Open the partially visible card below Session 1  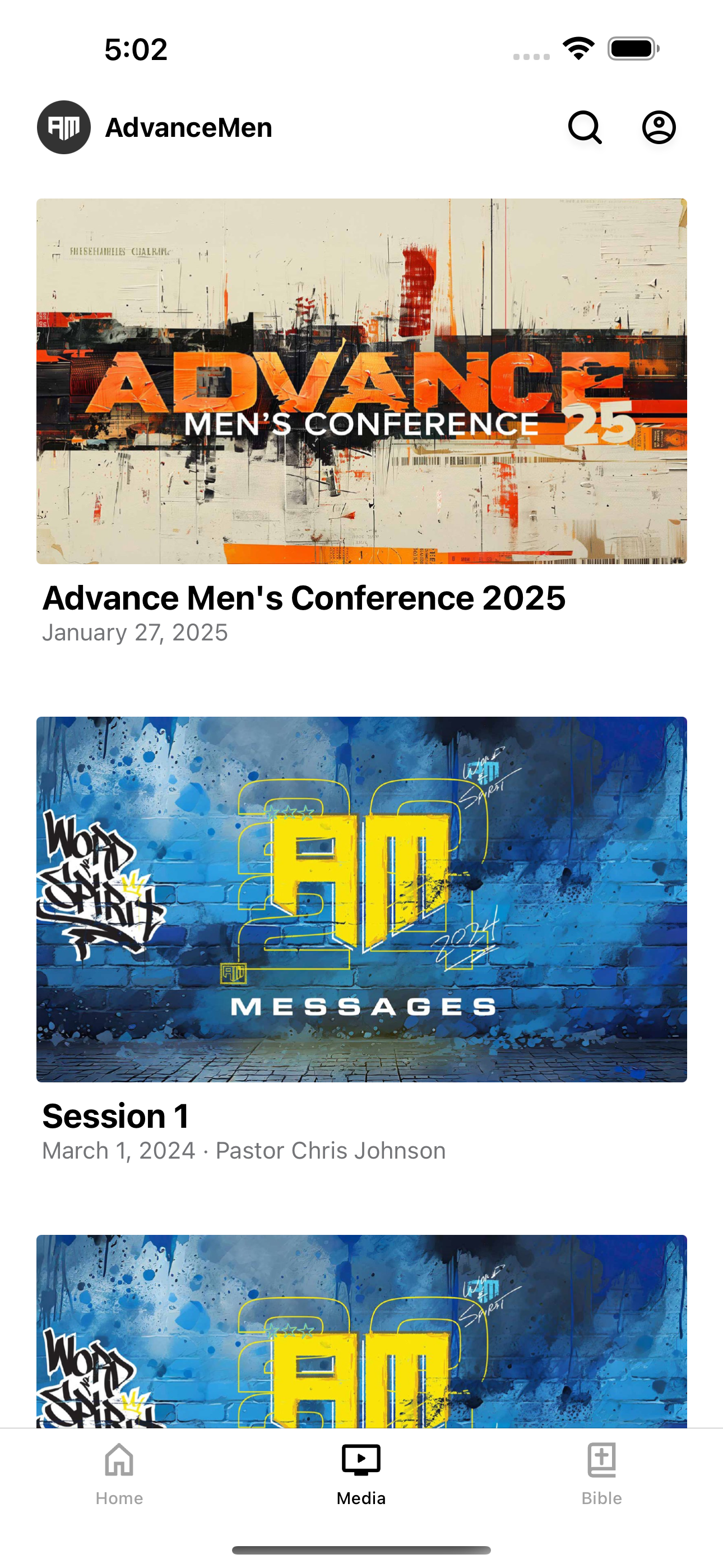(361, 1331)
